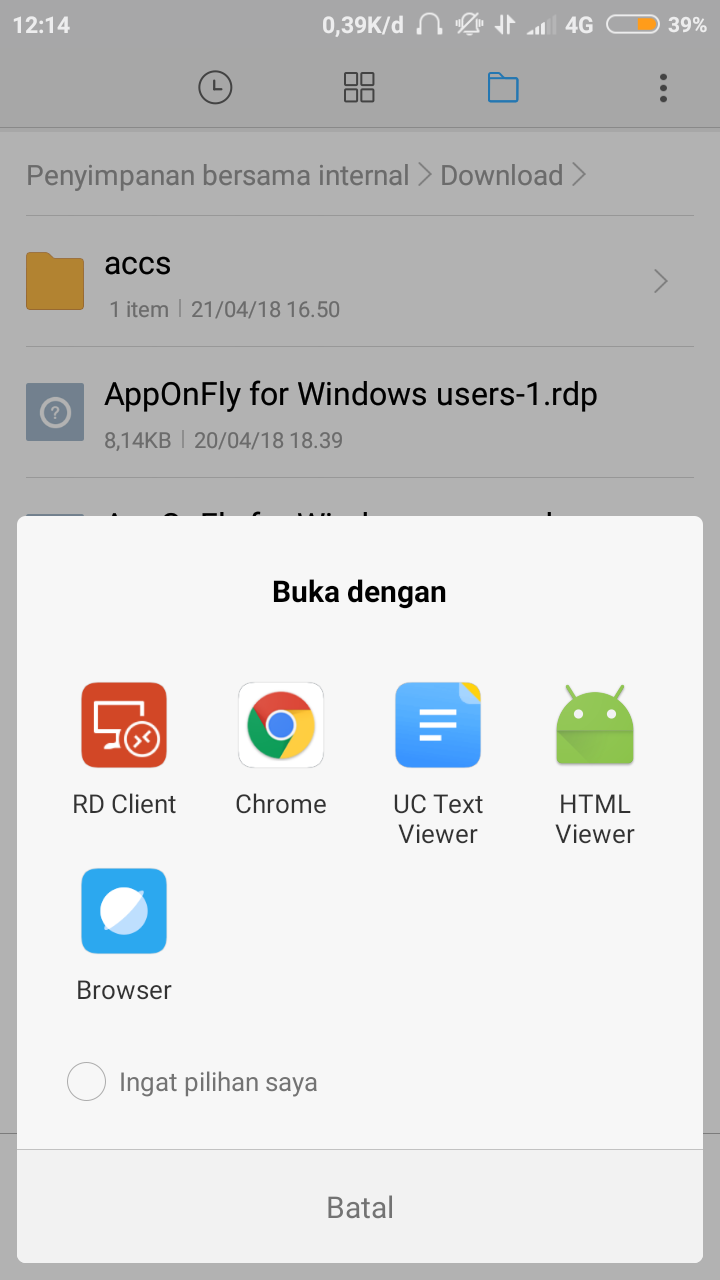The width and height of the screenshot is (720, 1280).
Task: Dismiss dialog using Batal button
Action: [359, 1207]
